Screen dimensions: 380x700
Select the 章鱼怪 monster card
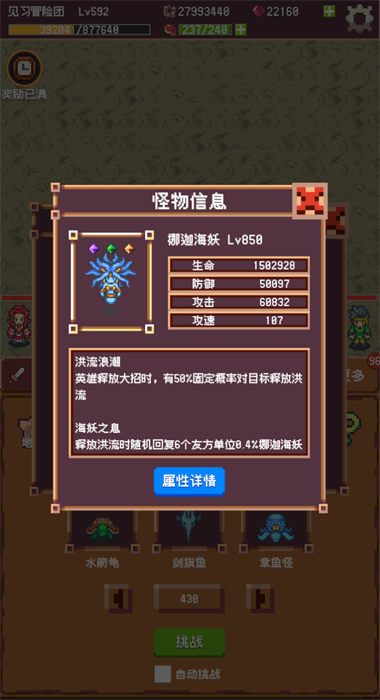(x=276, y=531)
